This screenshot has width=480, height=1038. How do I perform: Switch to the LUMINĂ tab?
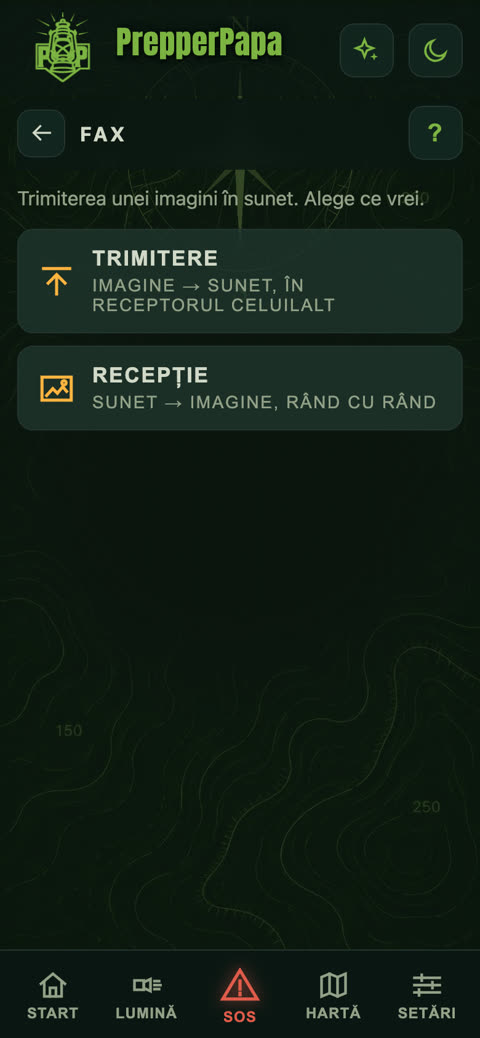[146, 996]
